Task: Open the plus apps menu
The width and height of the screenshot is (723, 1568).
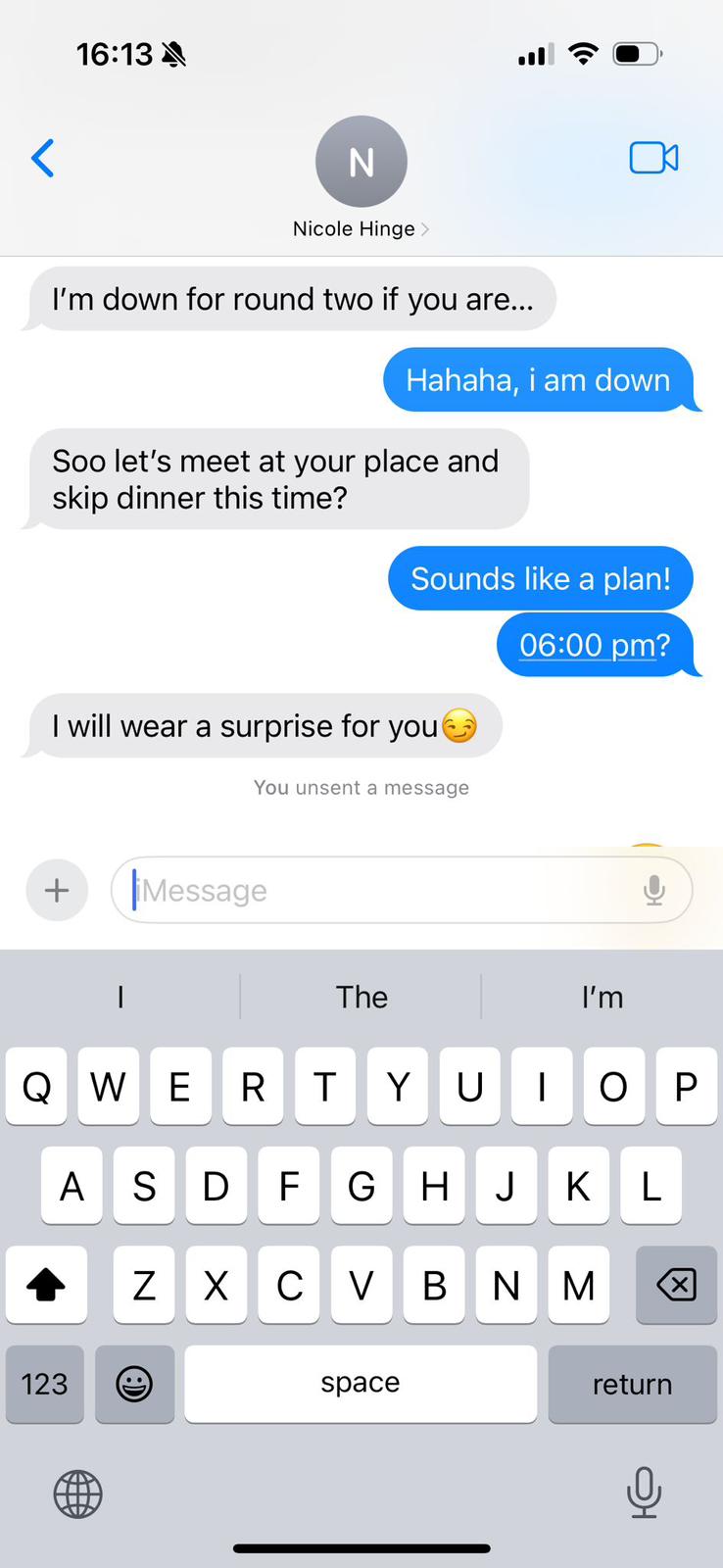Action: [57, 890]
